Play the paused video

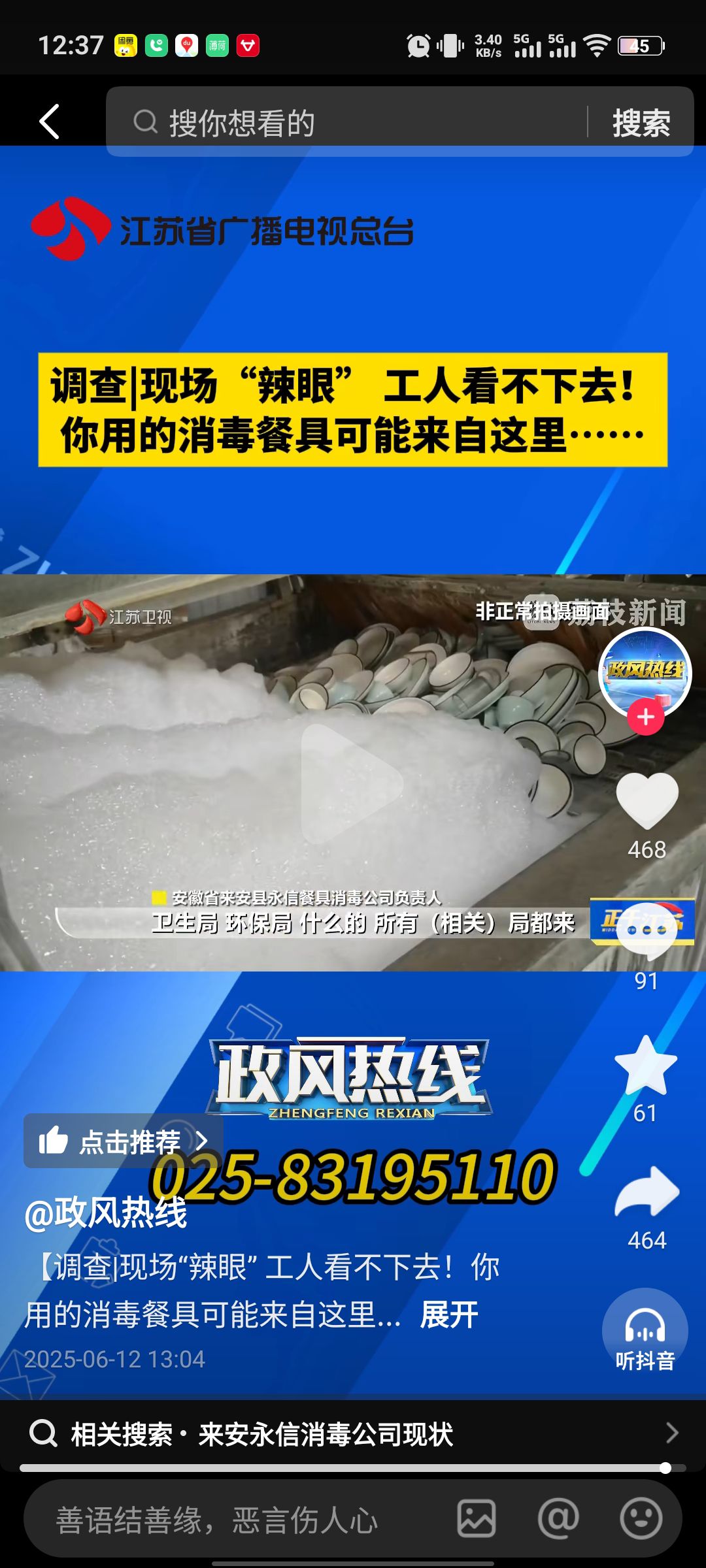click(351, 784)
